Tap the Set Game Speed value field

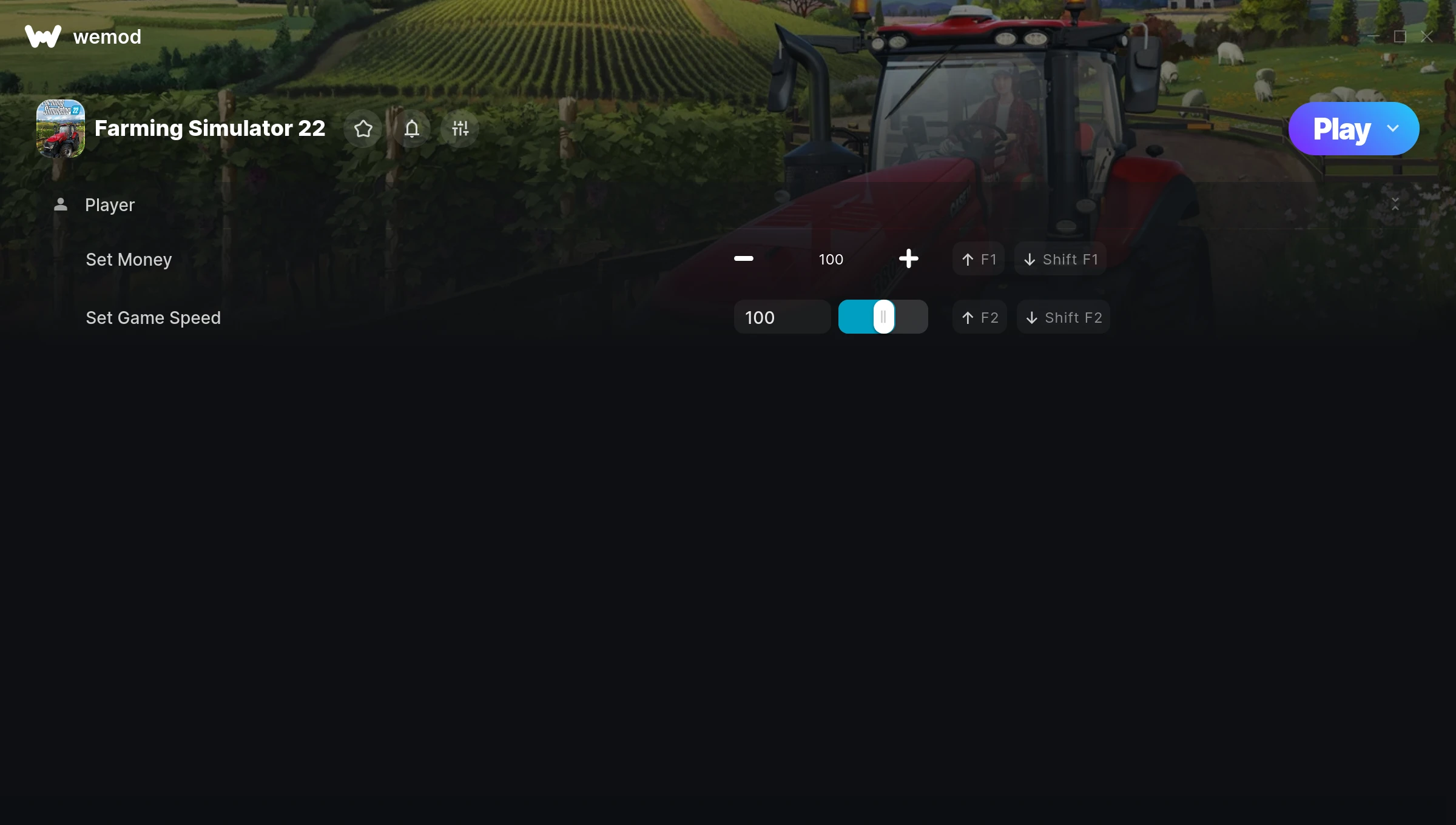click(781, 317)
